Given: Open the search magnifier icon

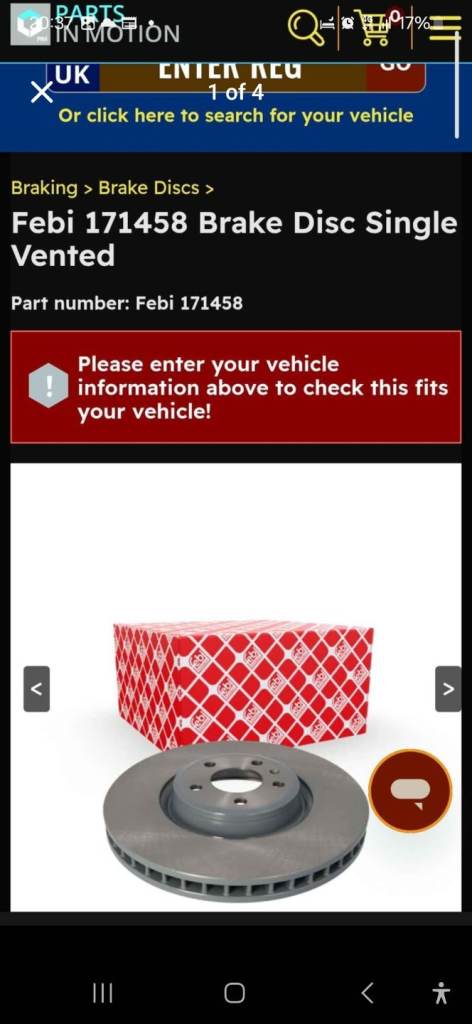Looking at the screenshot, I should (307, 29).
